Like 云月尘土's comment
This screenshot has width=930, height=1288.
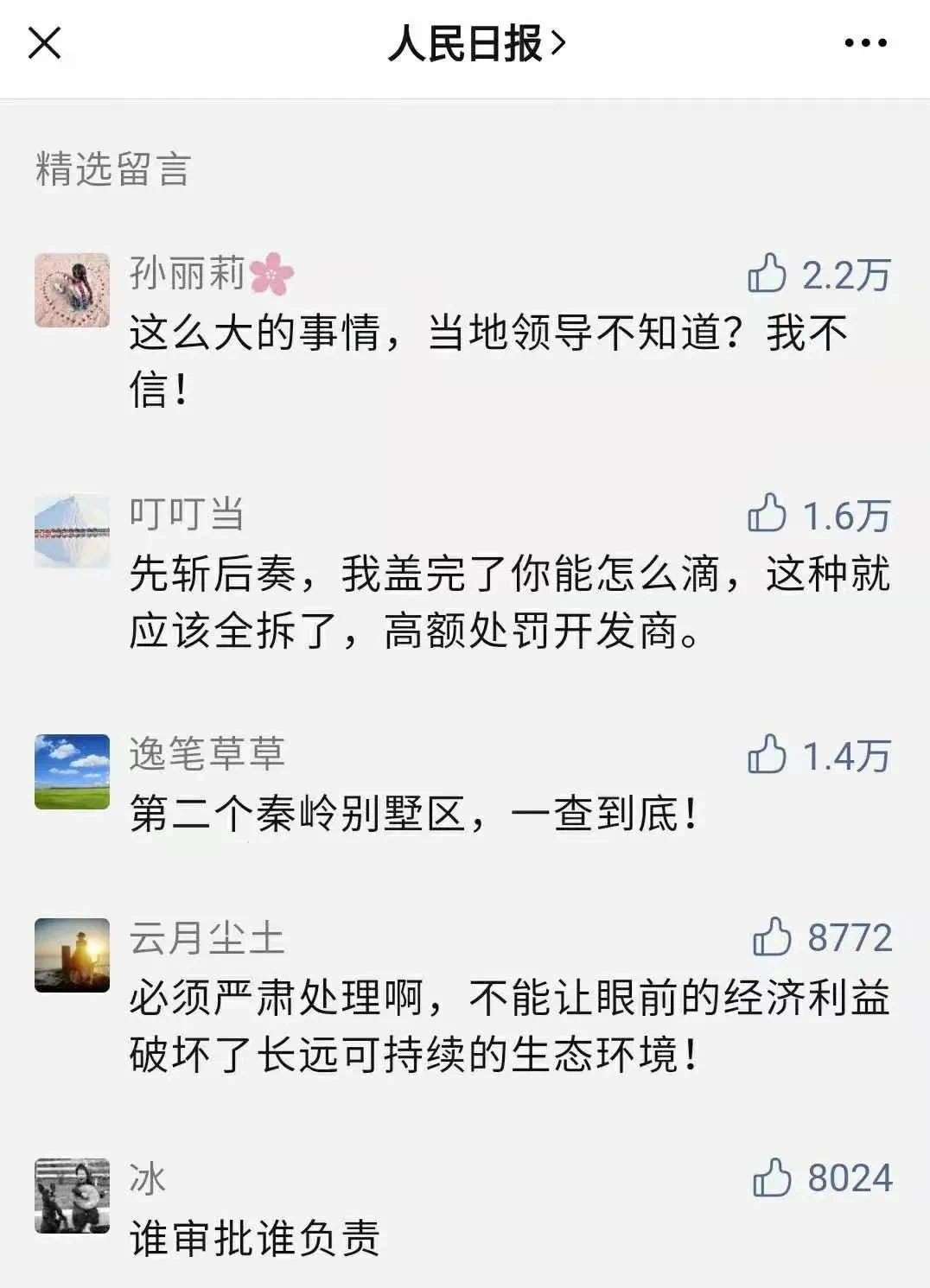pos(772,937)
